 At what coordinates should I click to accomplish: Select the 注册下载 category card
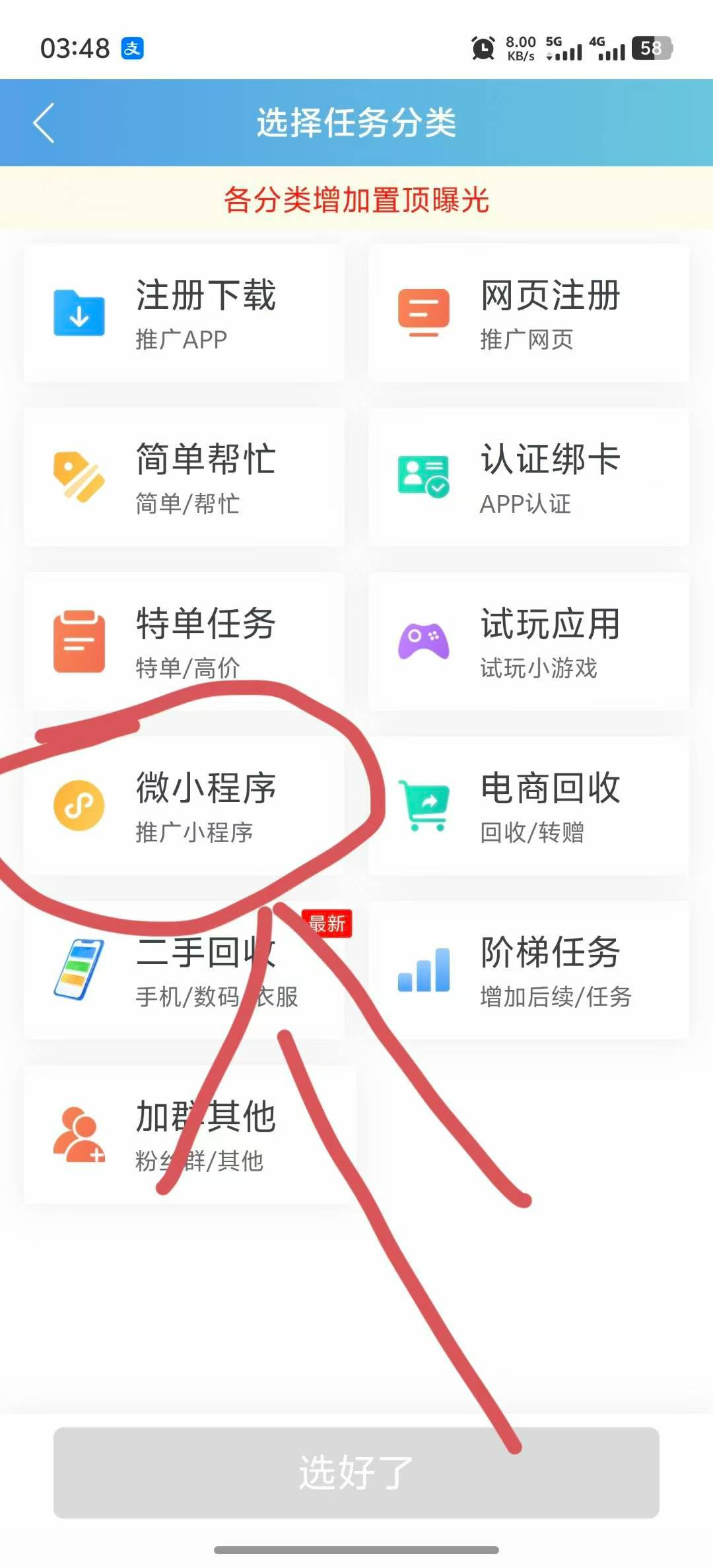click(x=184, y=313)
